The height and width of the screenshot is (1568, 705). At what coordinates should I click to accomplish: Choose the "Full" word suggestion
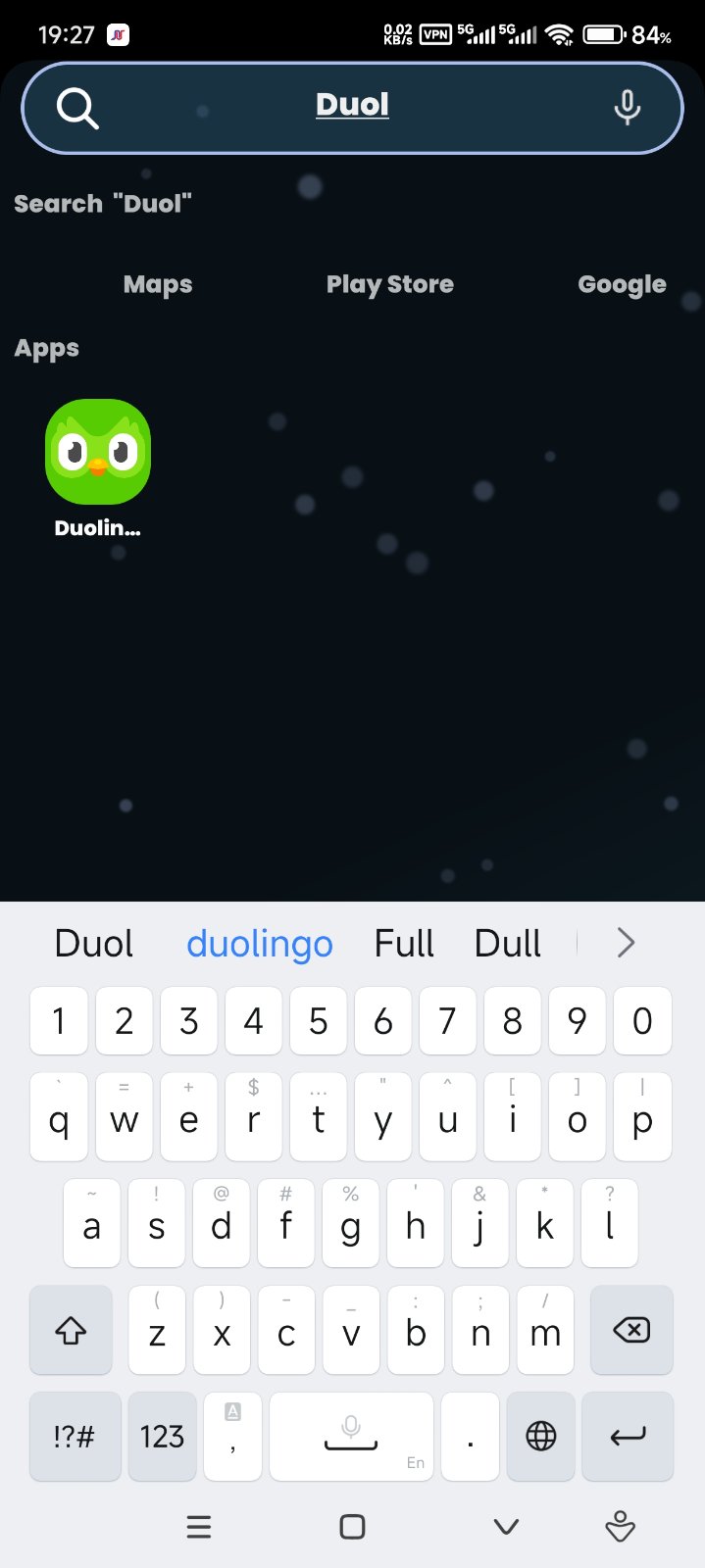[x=403, y=944]
